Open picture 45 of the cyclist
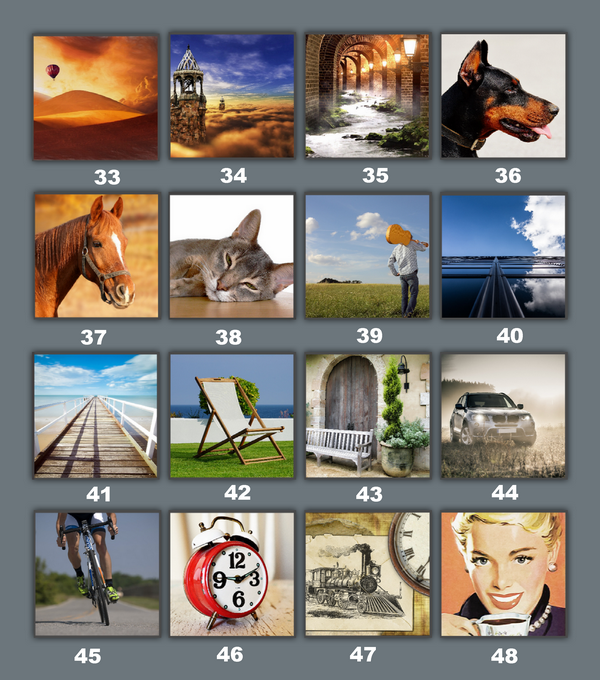Image resolution: width=600 pixels, height=680 pixels. (x=95, y=574)
